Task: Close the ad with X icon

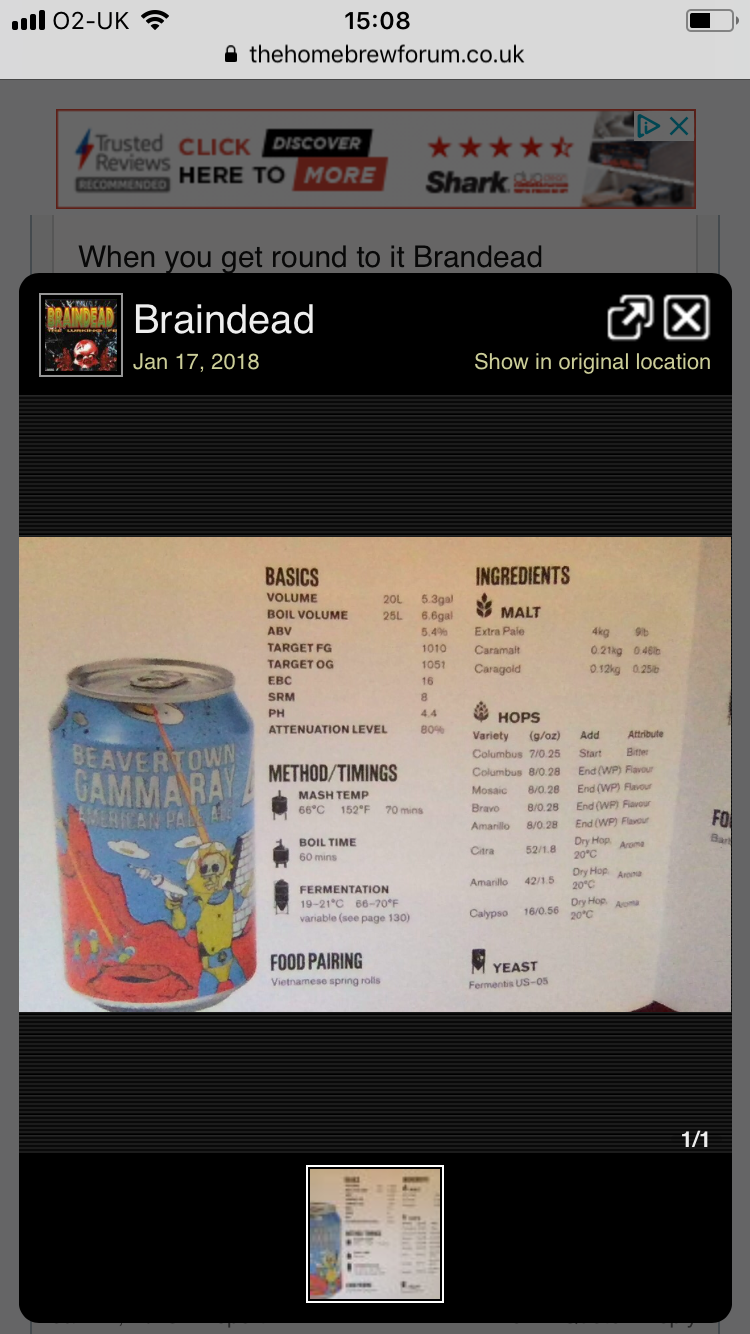Action: point(679,125)
